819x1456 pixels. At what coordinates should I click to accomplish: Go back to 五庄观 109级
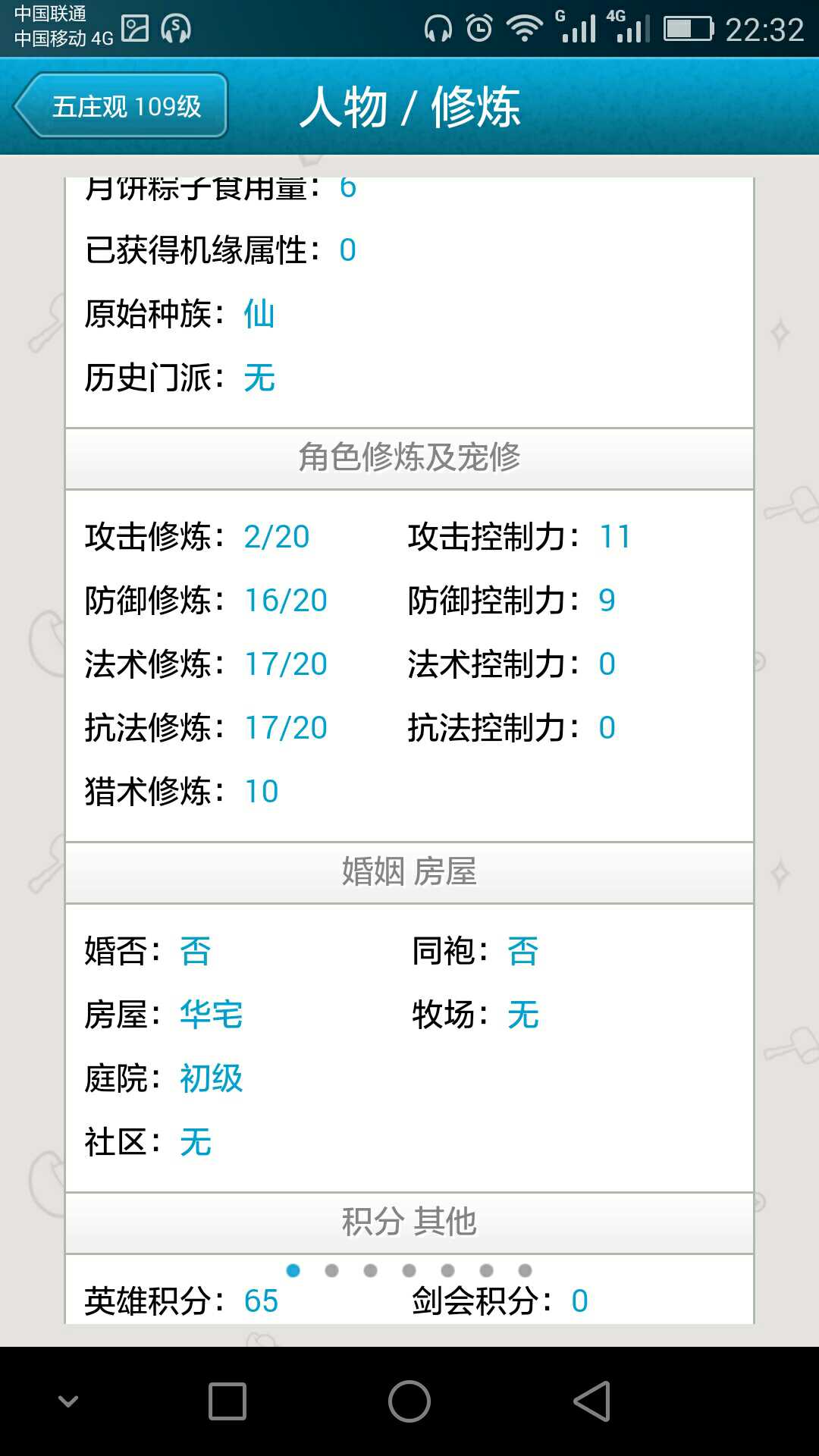[x=121, y=106]
